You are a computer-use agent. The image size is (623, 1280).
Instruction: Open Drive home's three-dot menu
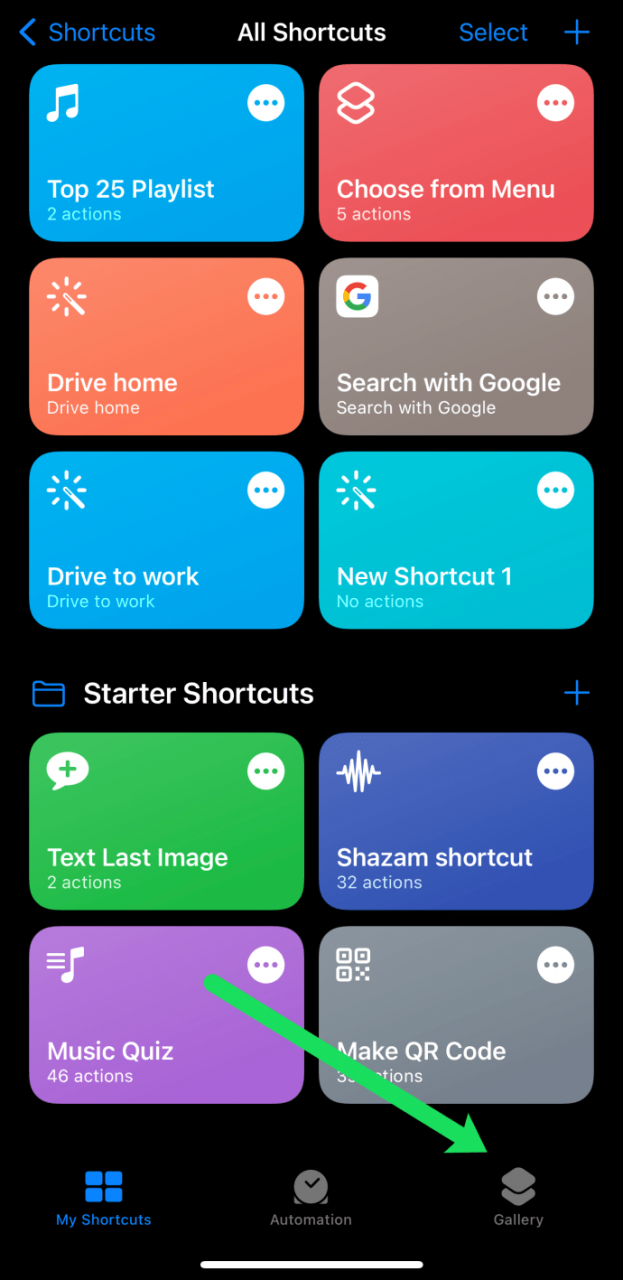point(266,296)
